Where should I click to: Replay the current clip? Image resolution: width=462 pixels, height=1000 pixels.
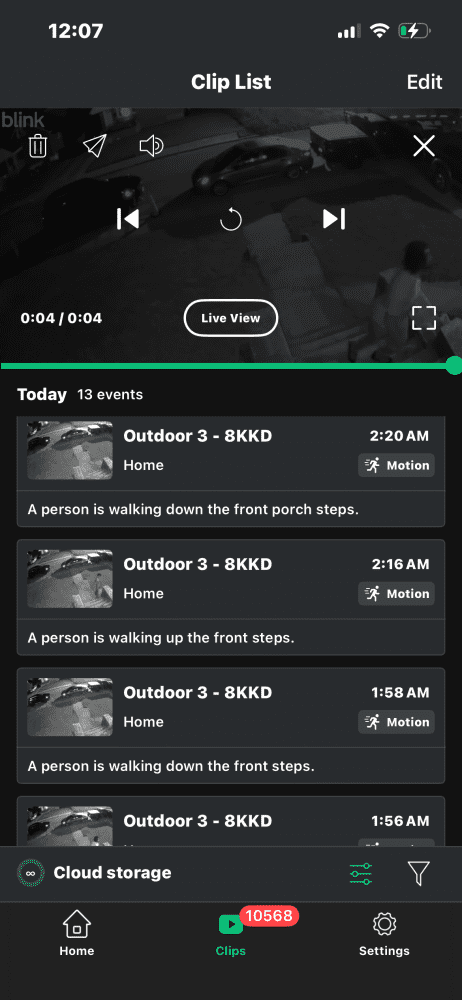tap(230, 220)
